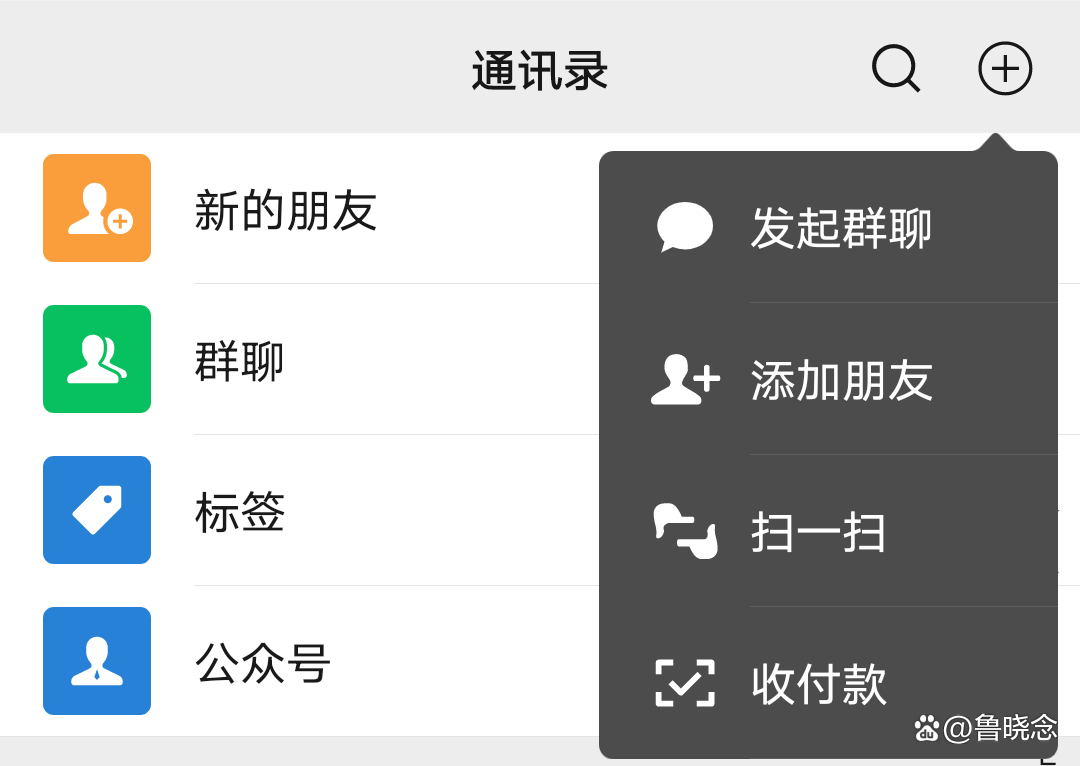The height and width of the screenshot is (766, 1080).
Task: Open the 新的朋友 row
Action: (x=285, y=210)
